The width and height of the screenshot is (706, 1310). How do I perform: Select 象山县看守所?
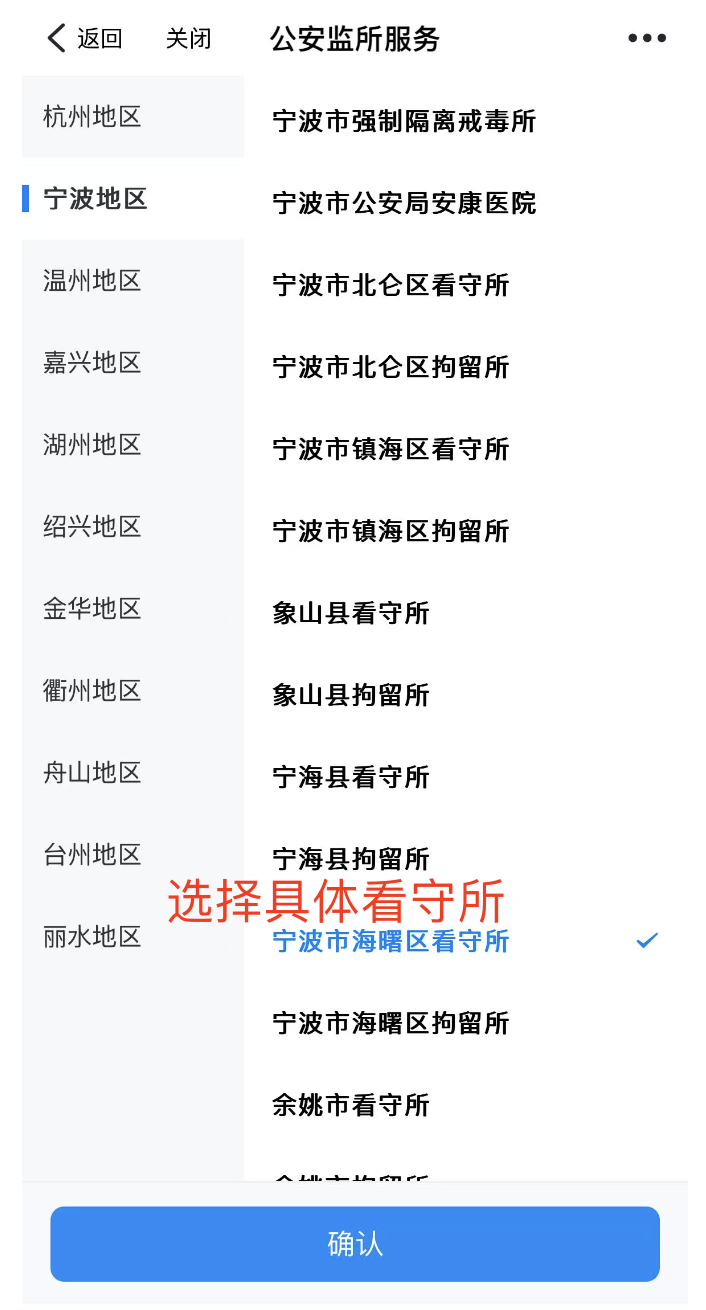point(466,613)
